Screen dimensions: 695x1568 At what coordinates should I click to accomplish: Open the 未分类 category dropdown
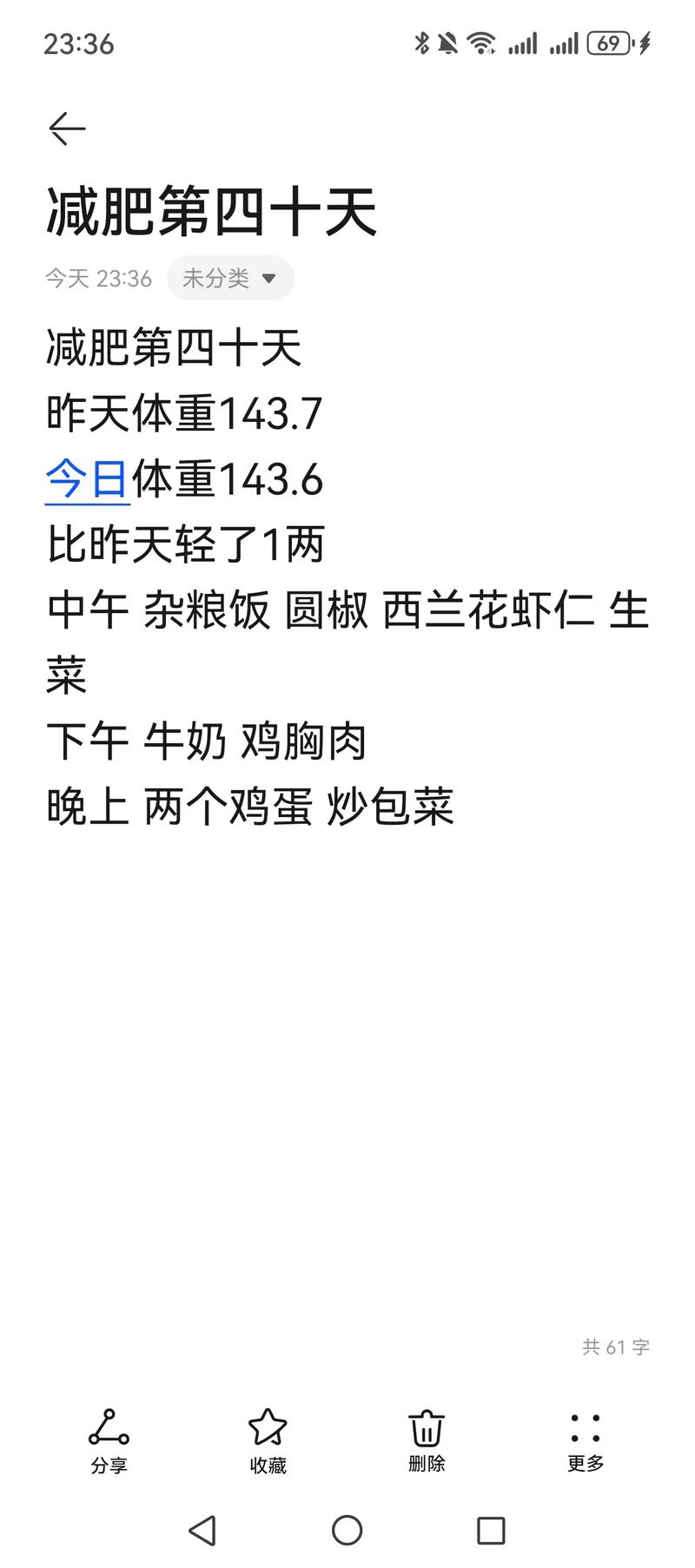coord(230,278)
